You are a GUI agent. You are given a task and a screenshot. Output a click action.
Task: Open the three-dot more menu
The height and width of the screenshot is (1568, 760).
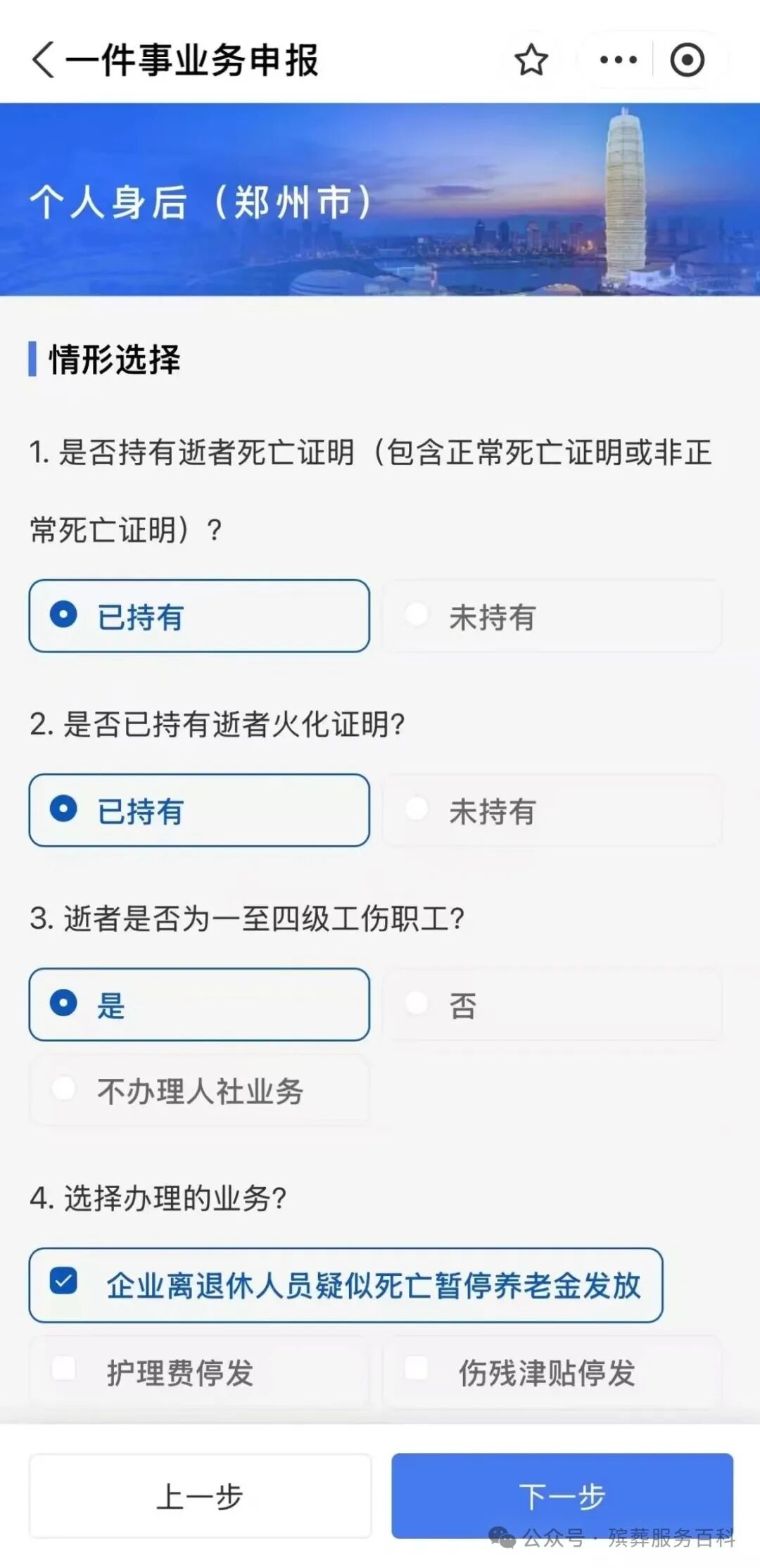click(x=618, y=60)
